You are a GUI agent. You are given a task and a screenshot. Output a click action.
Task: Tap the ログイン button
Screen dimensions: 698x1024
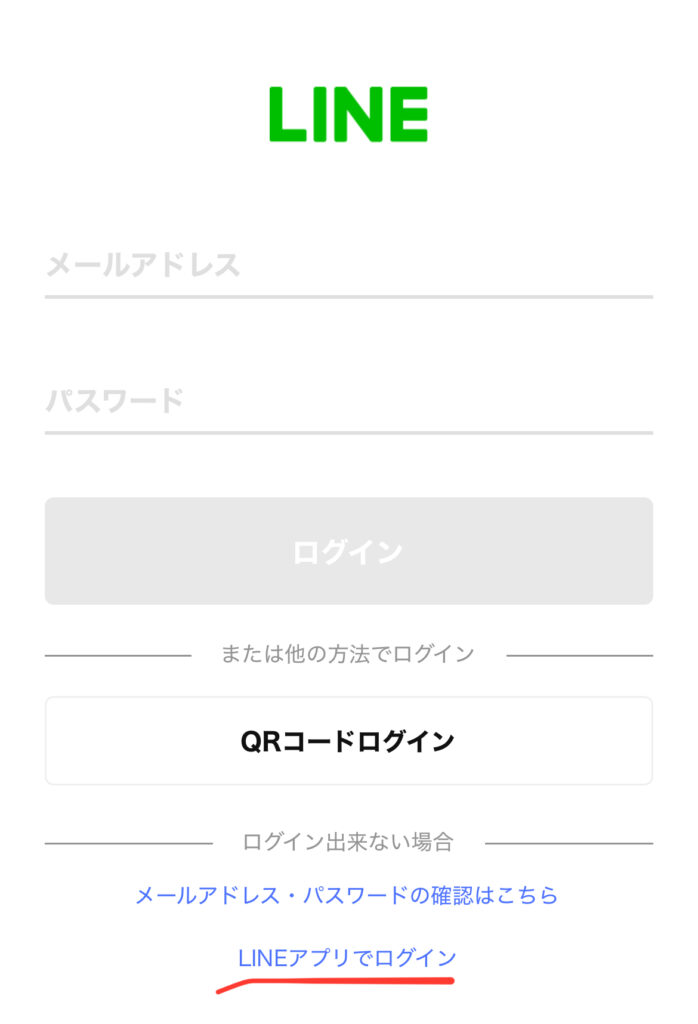tap(348, 551)
